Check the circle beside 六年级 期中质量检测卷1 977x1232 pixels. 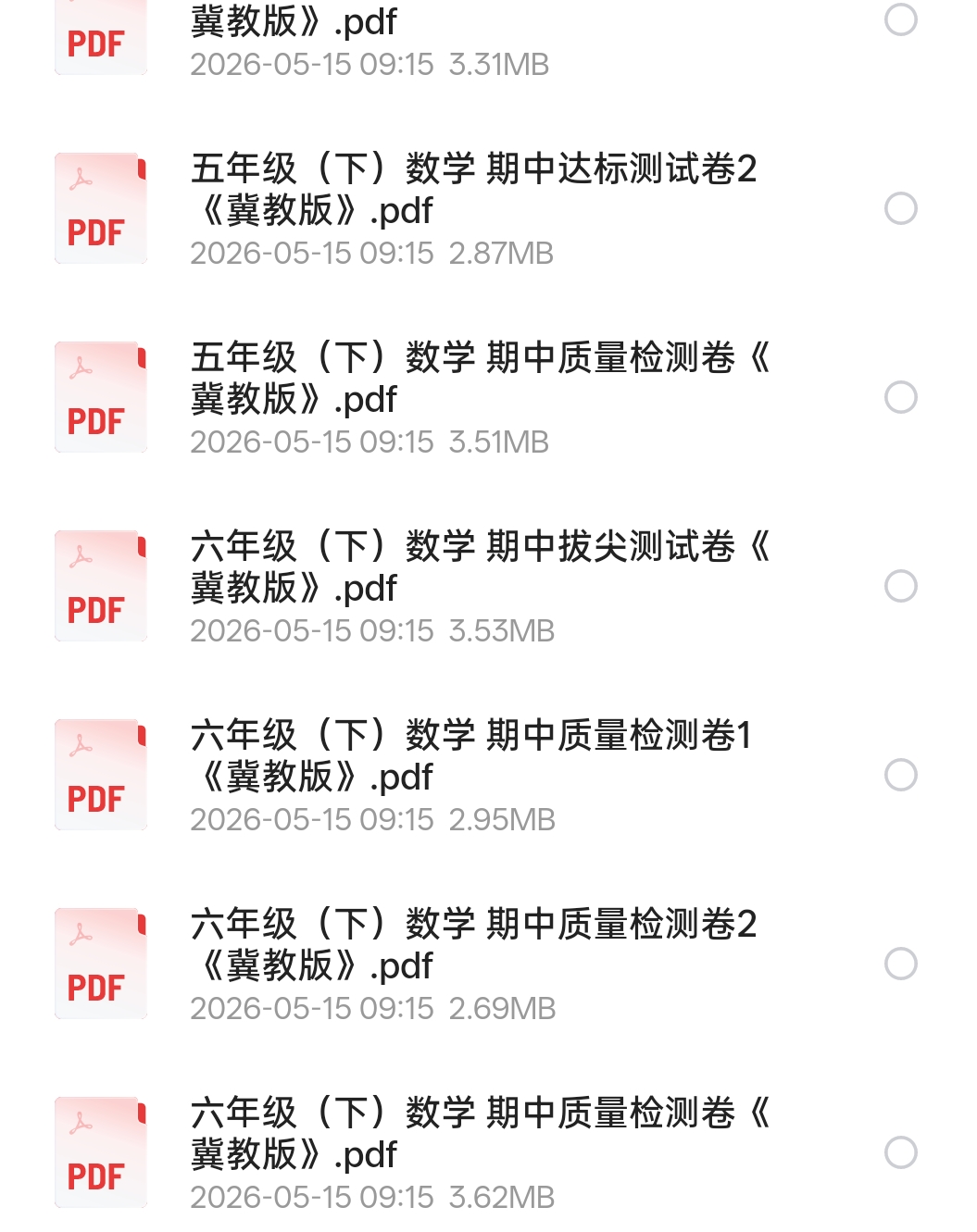click(x=900, y=775)
